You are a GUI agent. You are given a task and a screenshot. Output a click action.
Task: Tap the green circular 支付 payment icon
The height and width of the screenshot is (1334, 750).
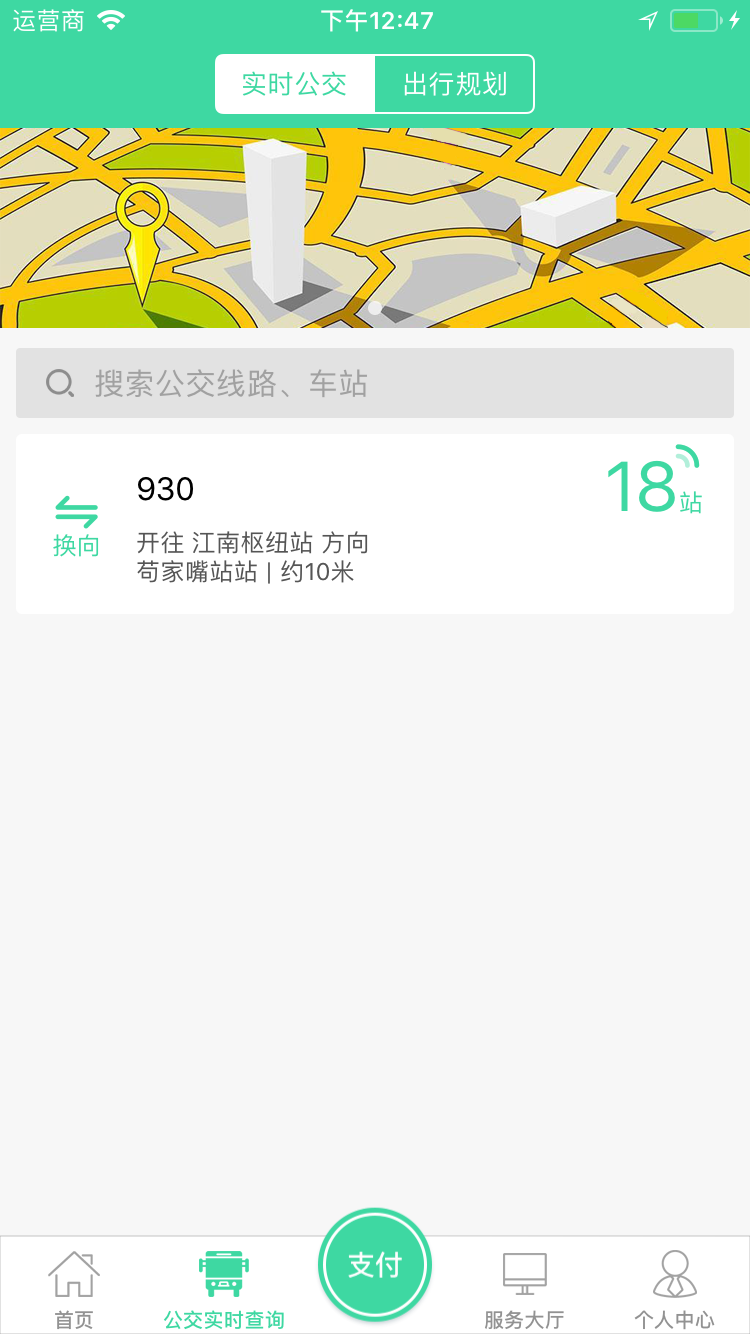tap(375, 1264)
